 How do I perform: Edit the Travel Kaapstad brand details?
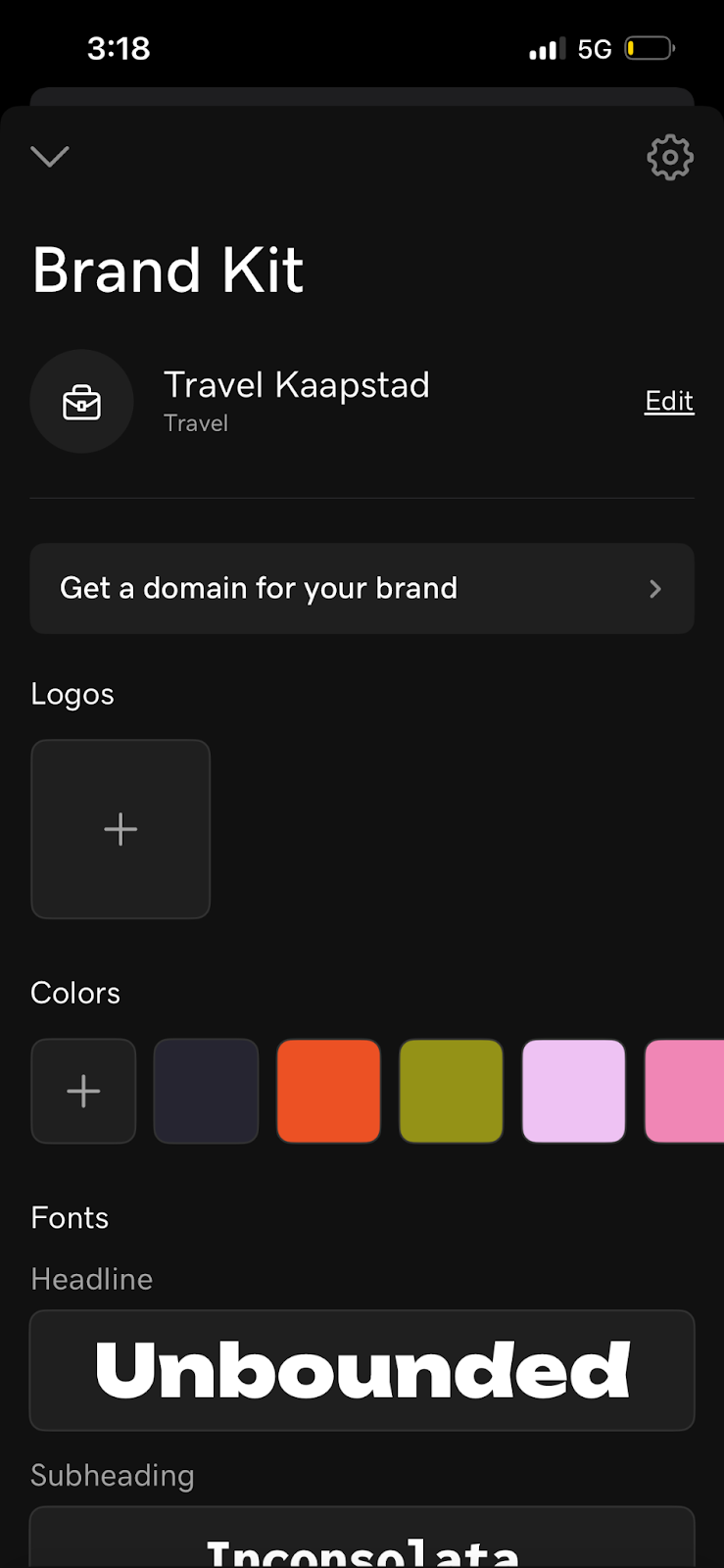coord(668,401)
